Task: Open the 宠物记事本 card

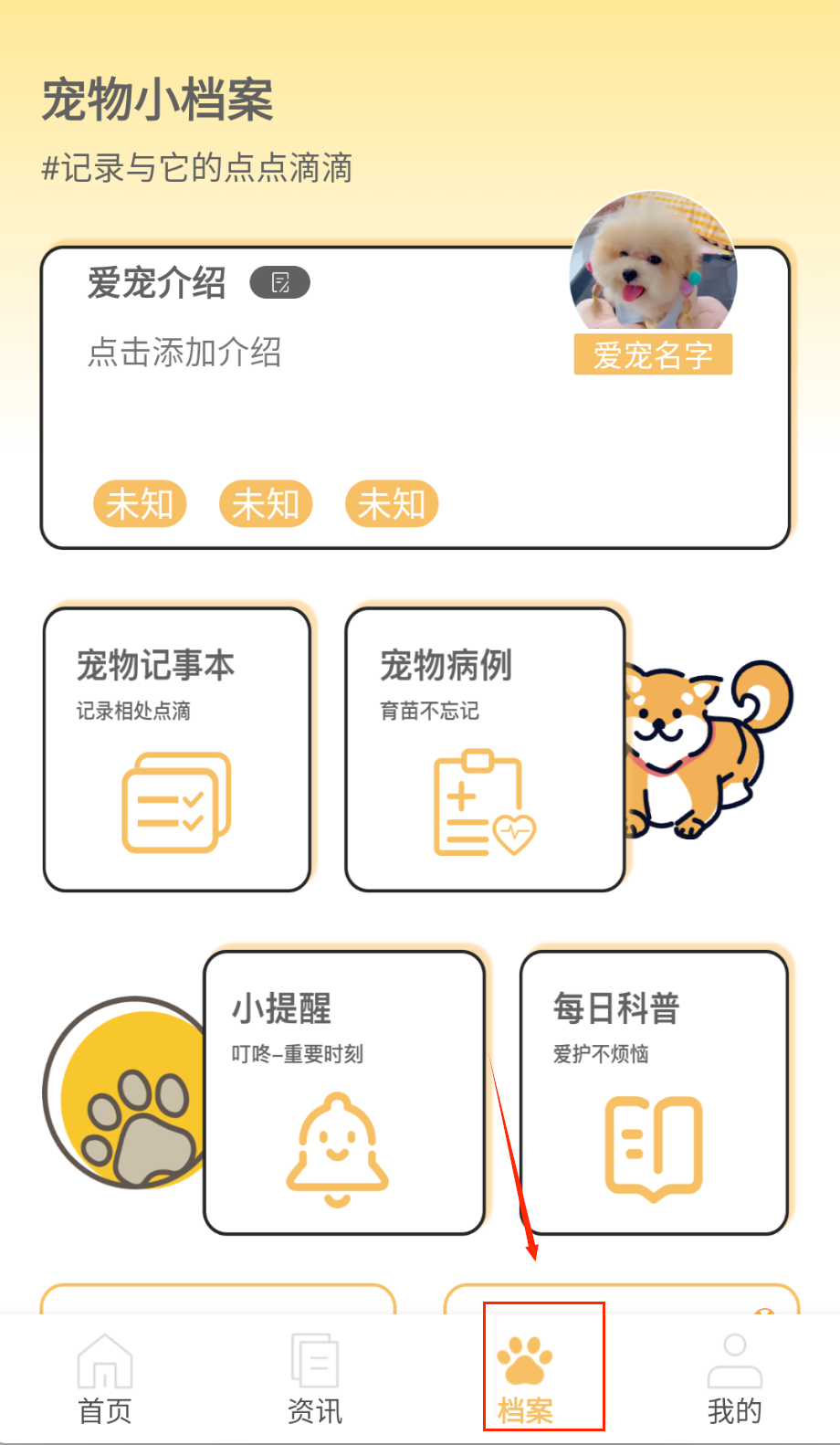Action: 177,749
